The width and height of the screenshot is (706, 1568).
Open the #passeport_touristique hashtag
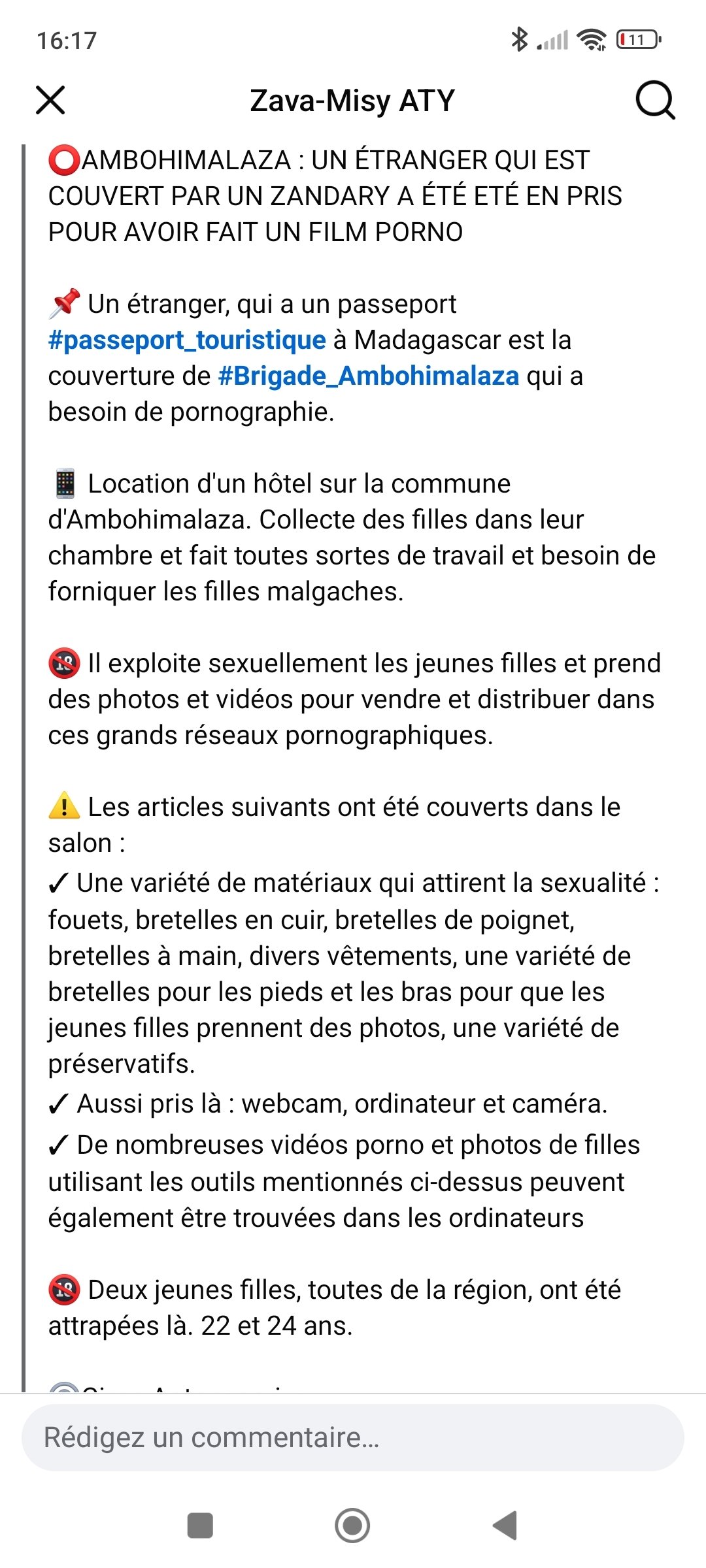187,340
